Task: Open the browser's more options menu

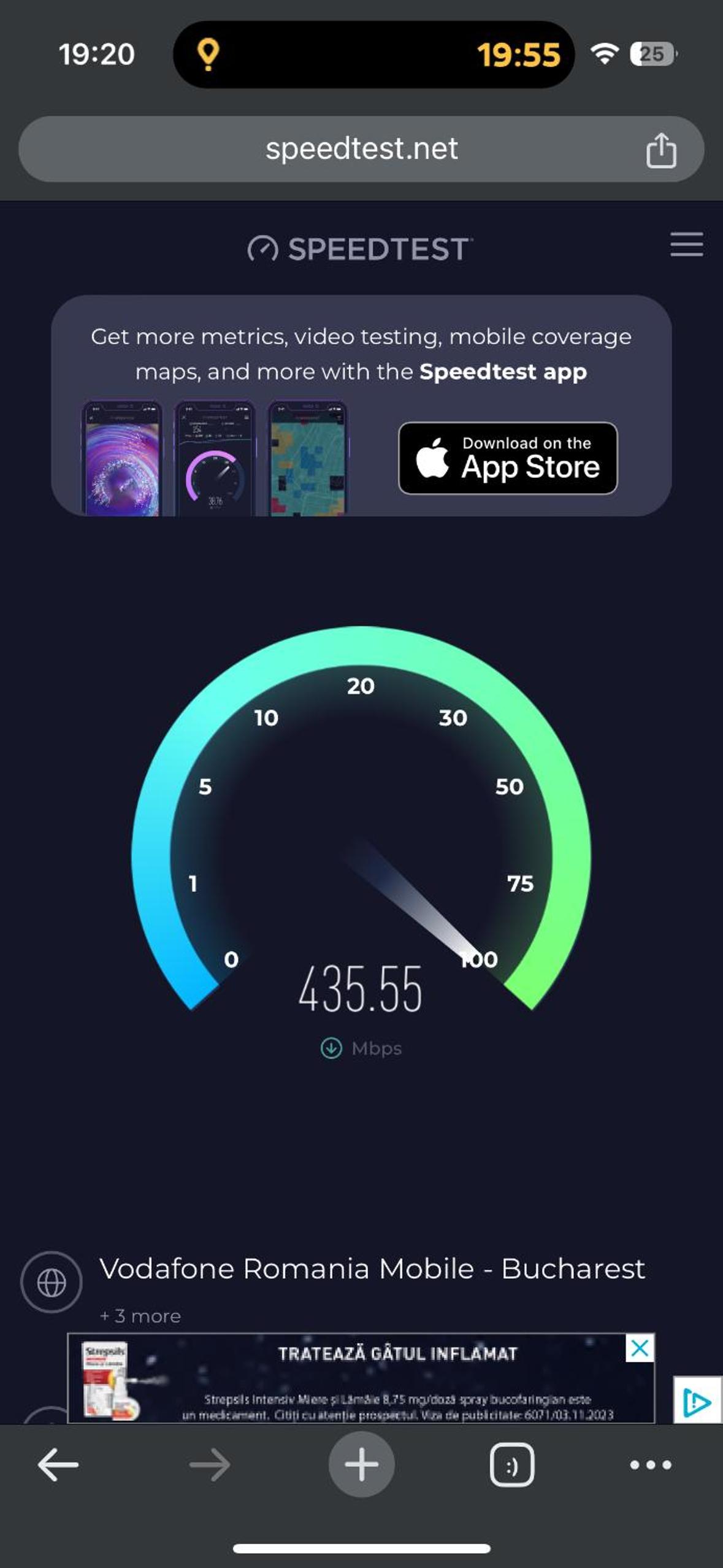Action: point(651,1465)
